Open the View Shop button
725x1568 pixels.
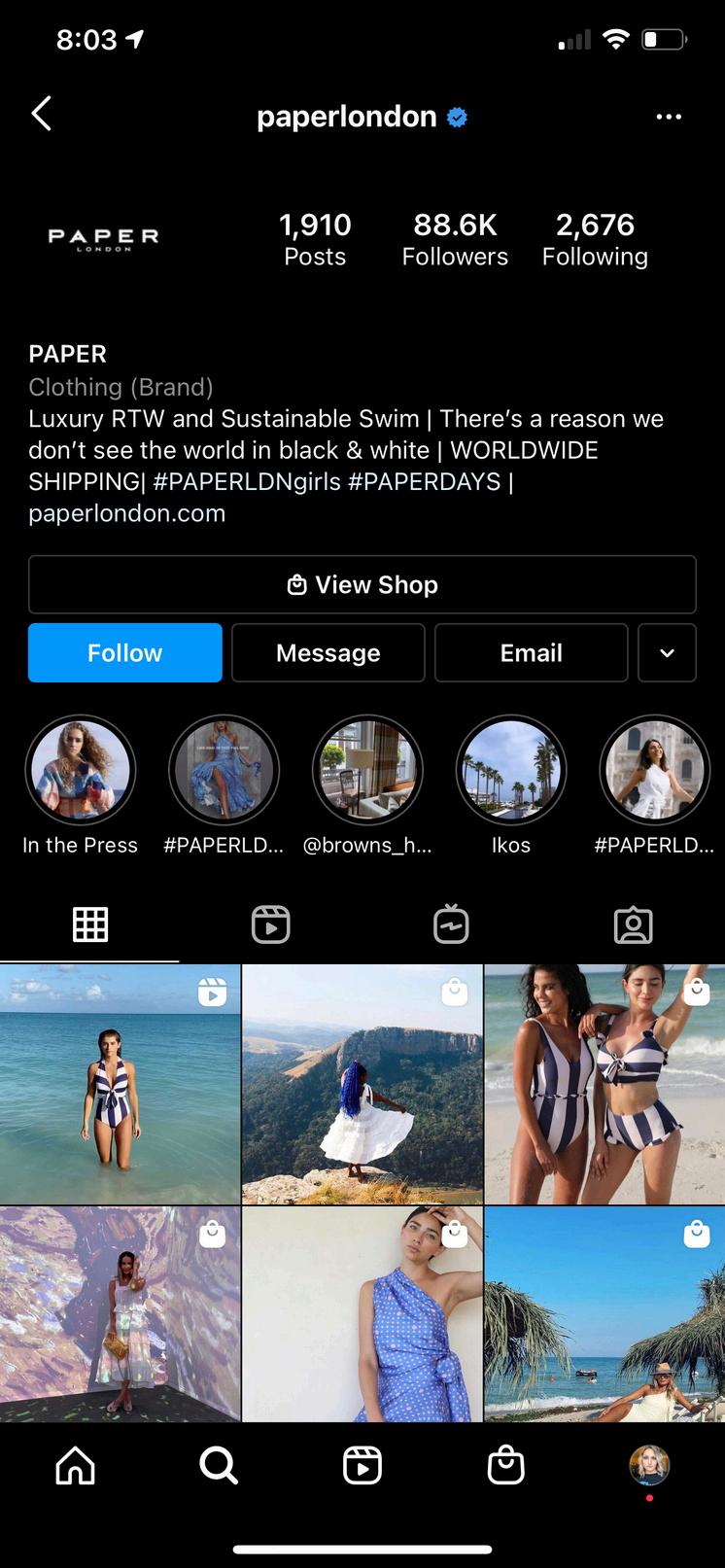point(362,584)
